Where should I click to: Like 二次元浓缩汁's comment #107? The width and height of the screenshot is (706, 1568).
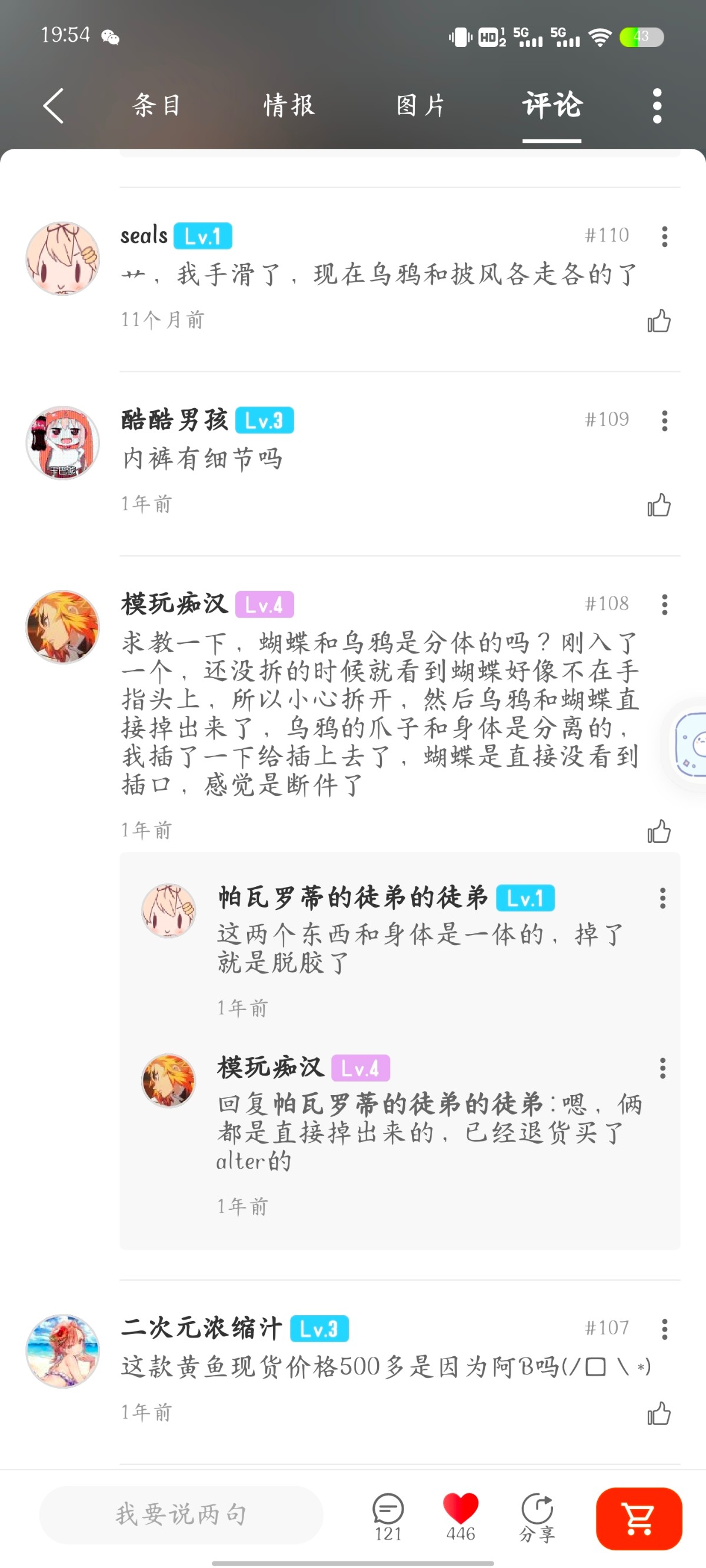pyautogui.click(x=658, y=1413)
